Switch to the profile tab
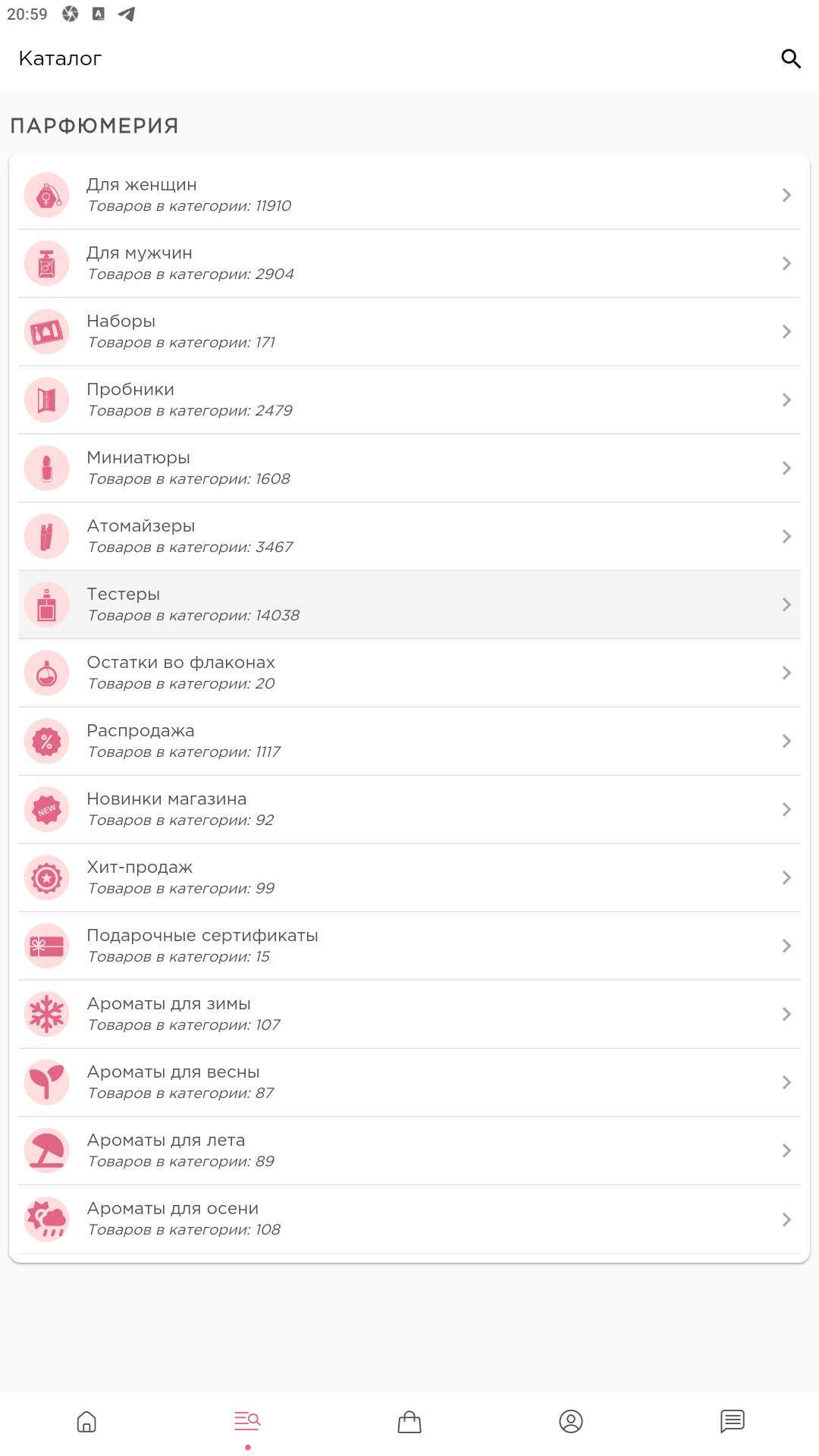 tap(571, 1422)
